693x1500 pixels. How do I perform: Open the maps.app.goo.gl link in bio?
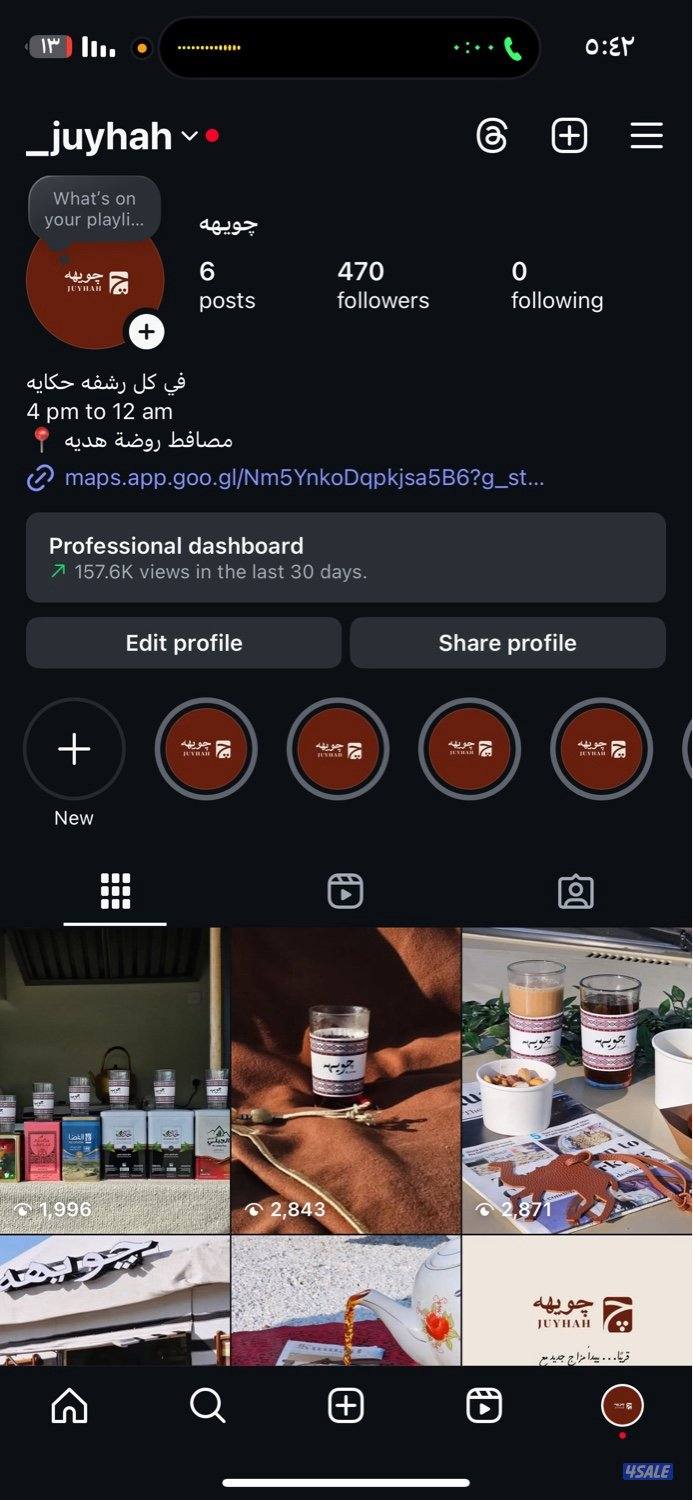point(304,478)
